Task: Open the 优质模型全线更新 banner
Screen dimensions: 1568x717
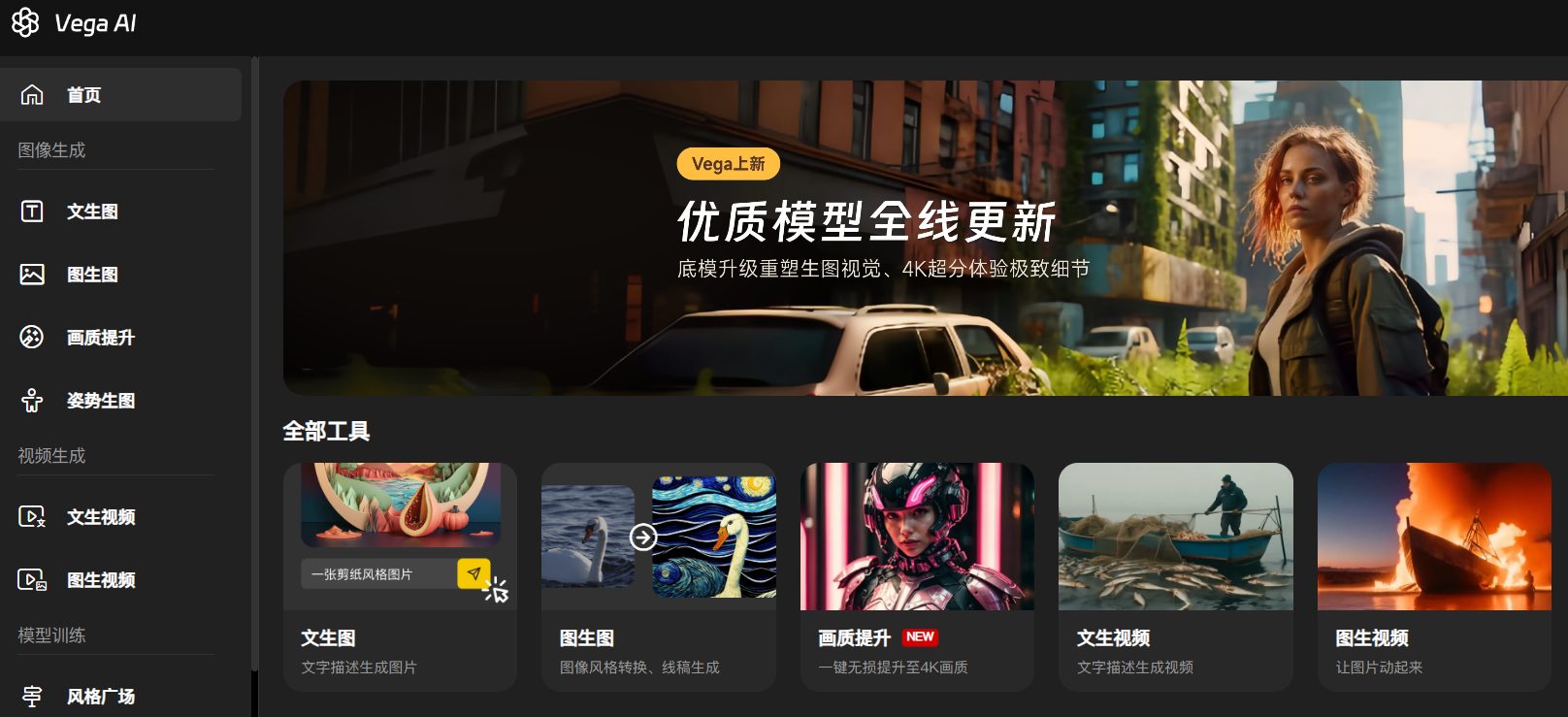Action: click(x=924, y=238)
